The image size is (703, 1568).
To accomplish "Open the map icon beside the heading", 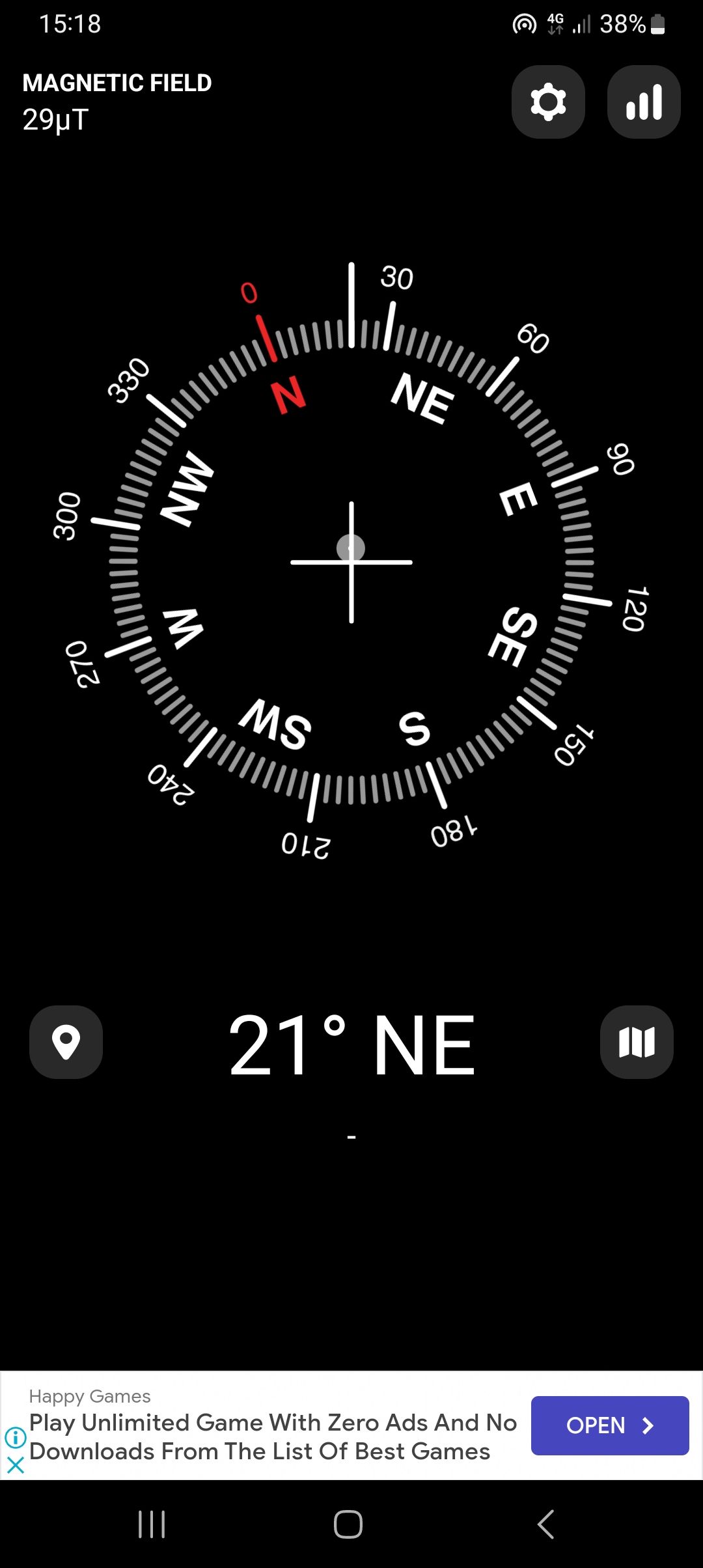I will point(637,1042).
